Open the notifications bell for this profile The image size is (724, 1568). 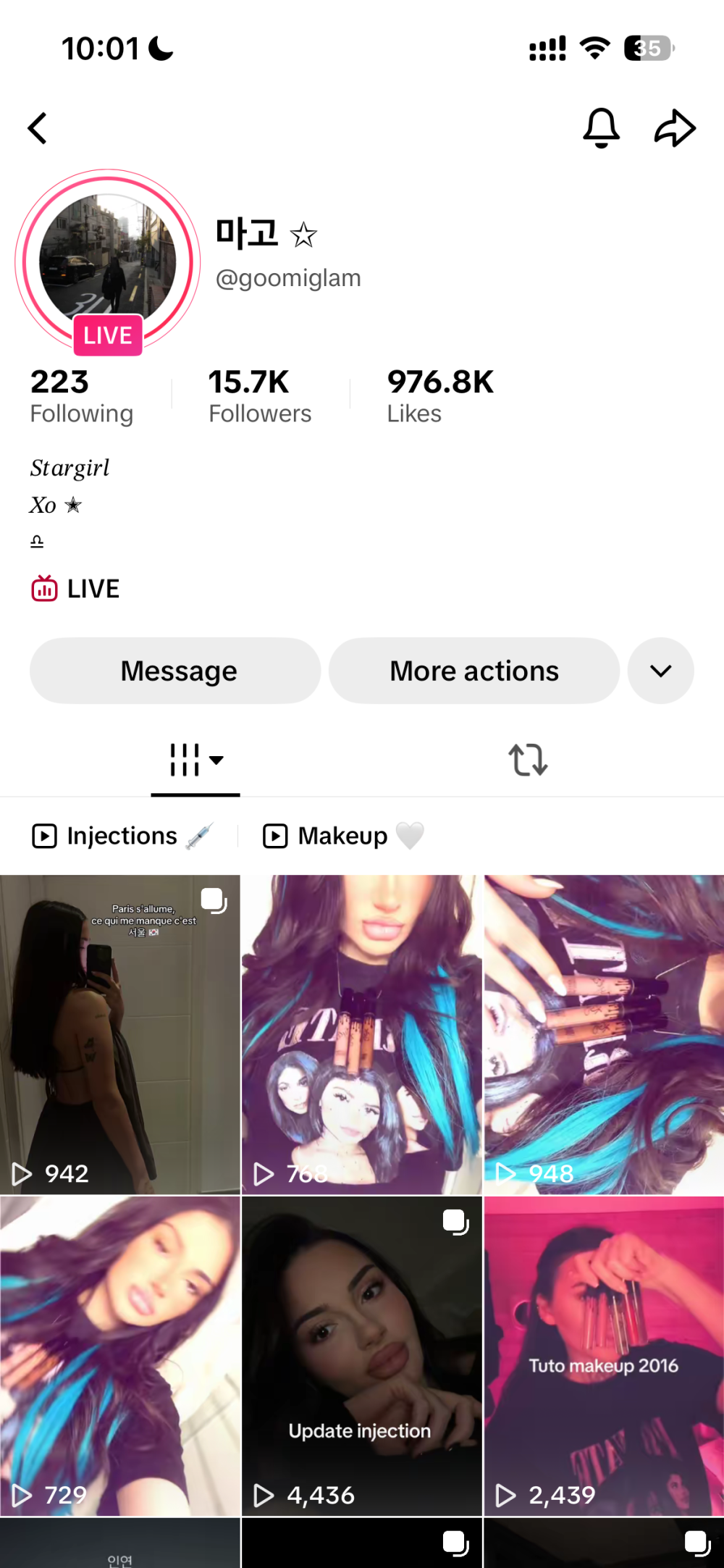pos(601,128)
